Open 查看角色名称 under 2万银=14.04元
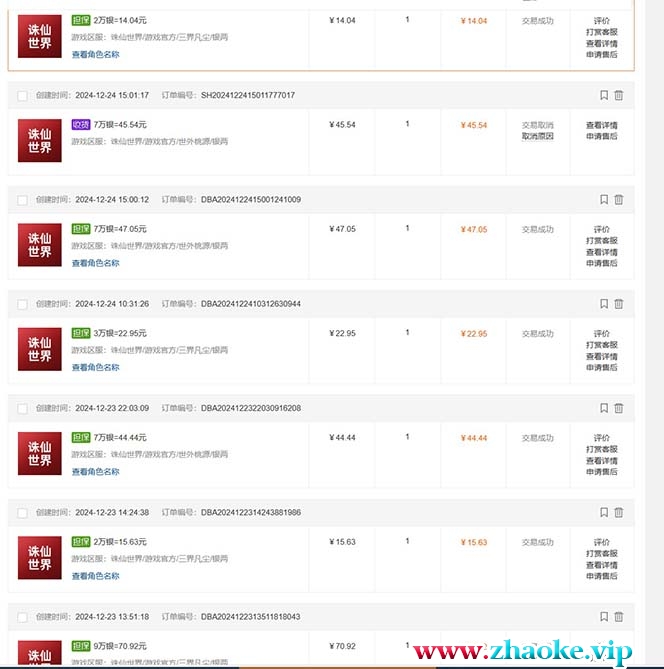Image resolution: width=664 pixels, height=669 pixels. [95, 54]
